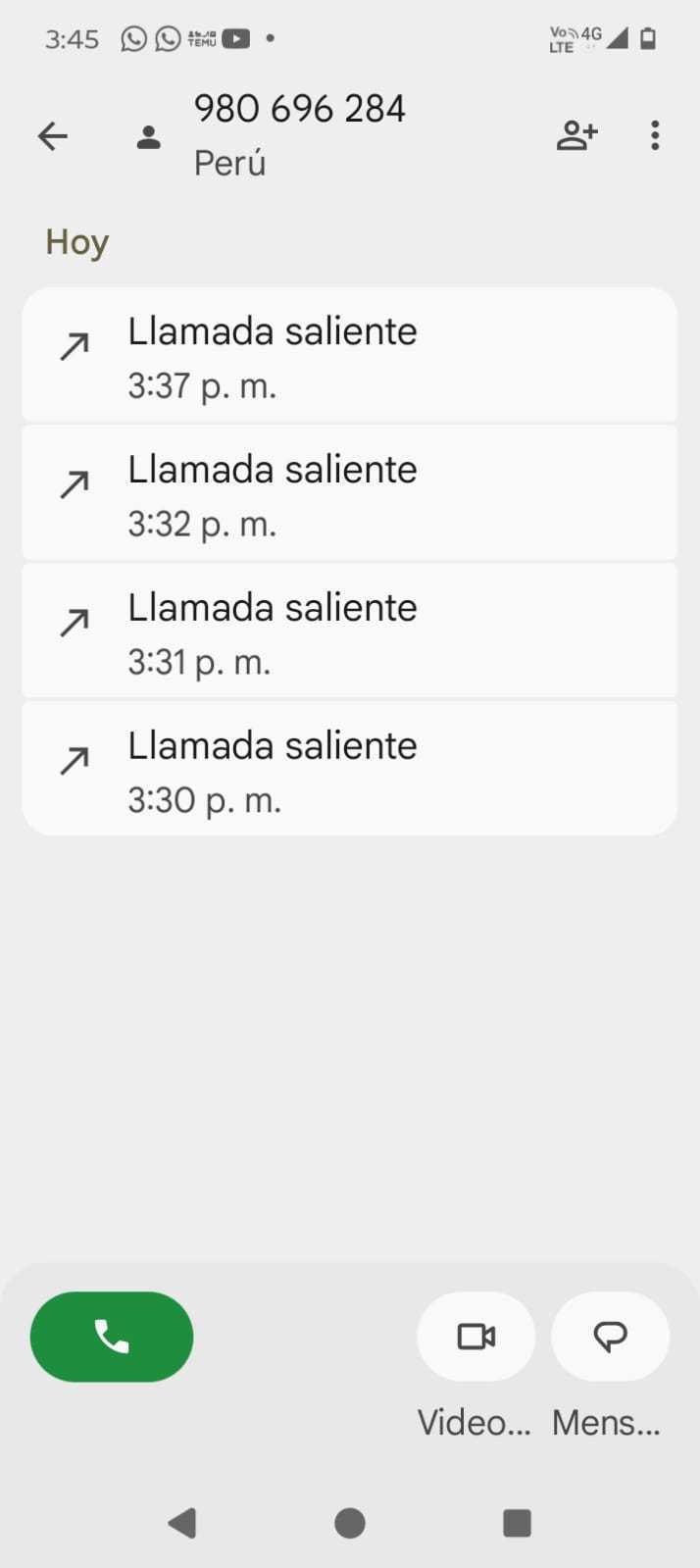Send a message to this number
Image resolution: width=700 pixels, height=1568 pixels.
click(x=610, y=1336)
